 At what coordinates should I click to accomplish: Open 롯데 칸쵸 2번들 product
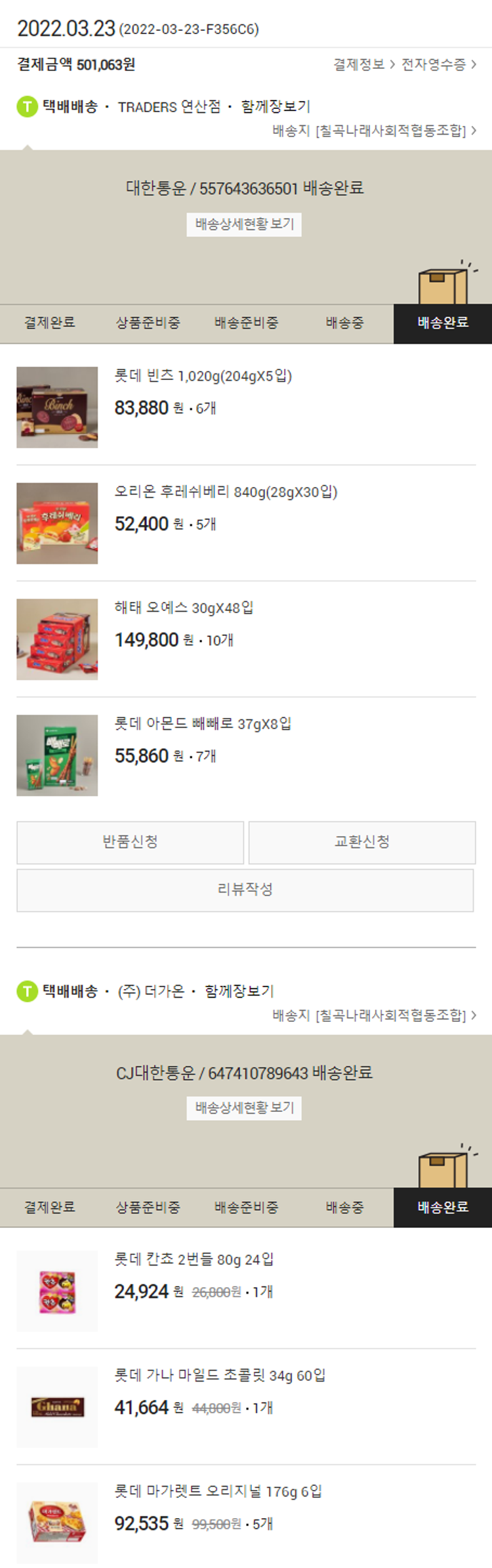(x=194, y=1260)
